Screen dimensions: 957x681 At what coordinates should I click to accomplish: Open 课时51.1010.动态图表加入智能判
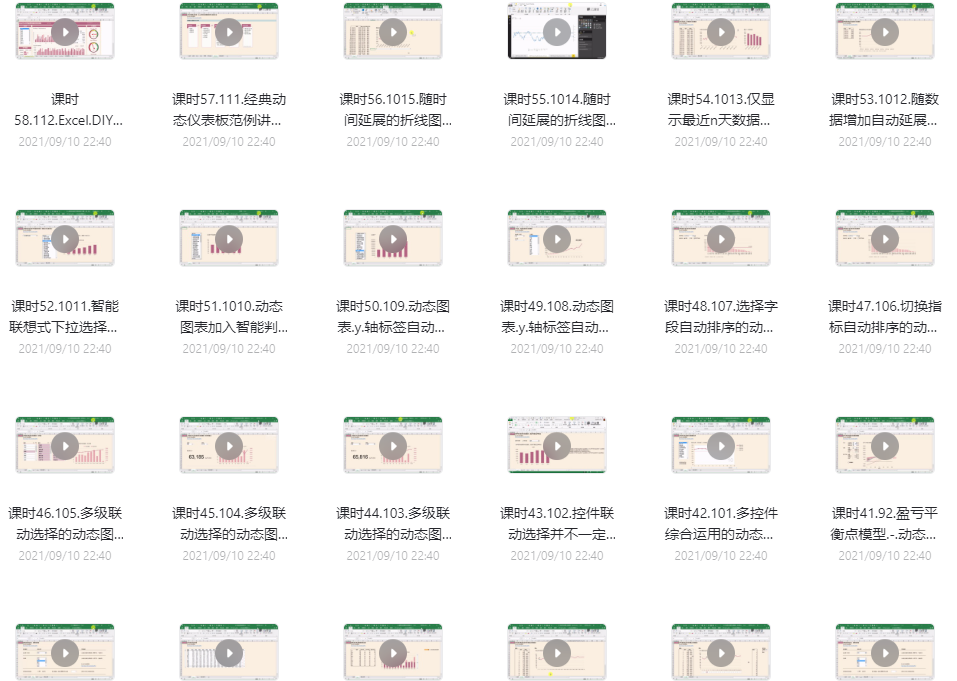pos(229,238)
